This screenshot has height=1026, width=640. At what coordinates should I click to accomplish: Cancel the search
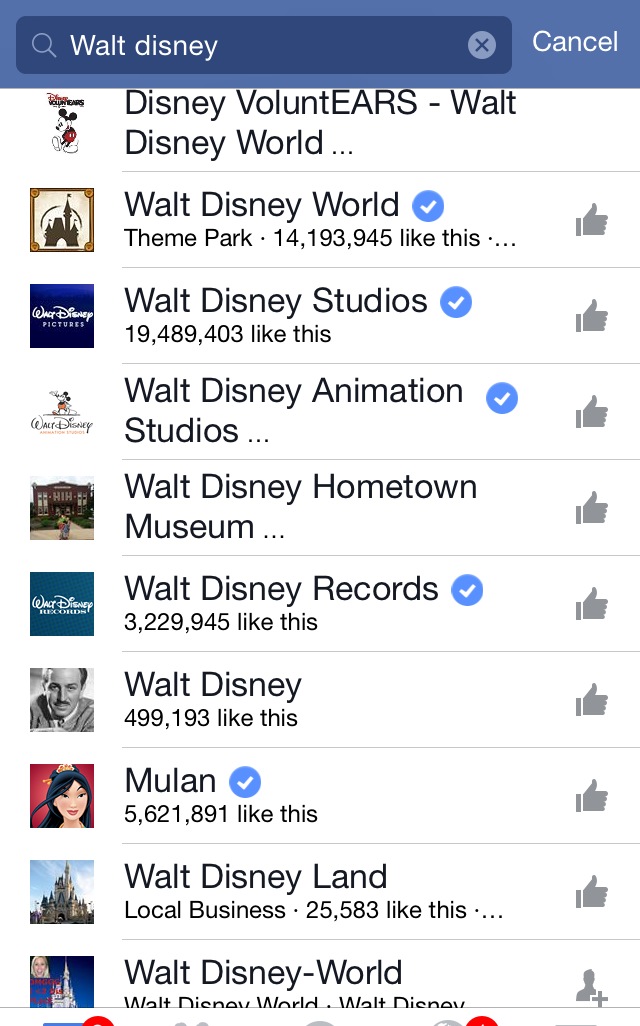coord(575,42)
